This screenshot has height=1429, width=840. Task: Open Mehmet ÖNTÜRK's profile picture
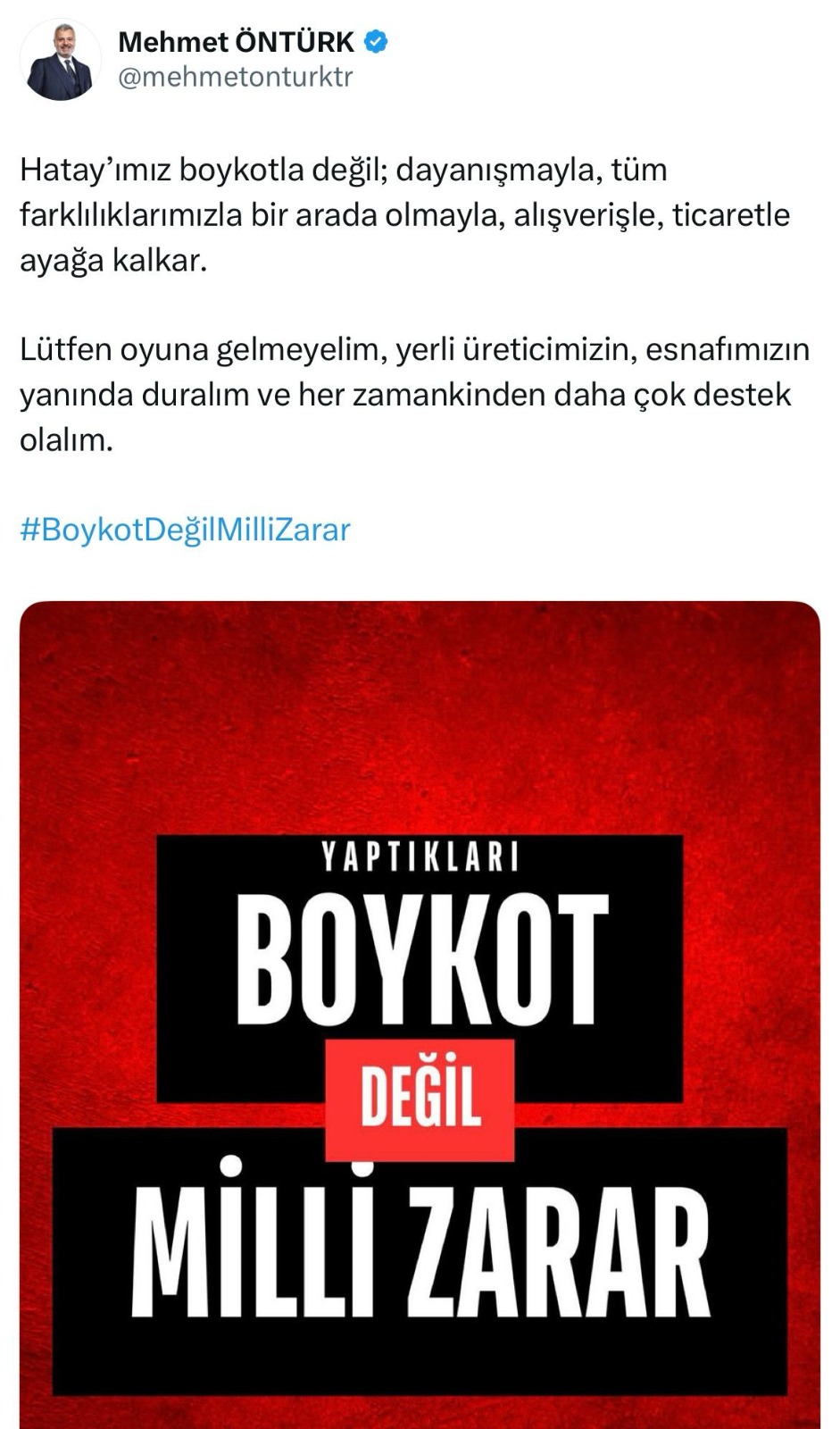click(60, 60)
